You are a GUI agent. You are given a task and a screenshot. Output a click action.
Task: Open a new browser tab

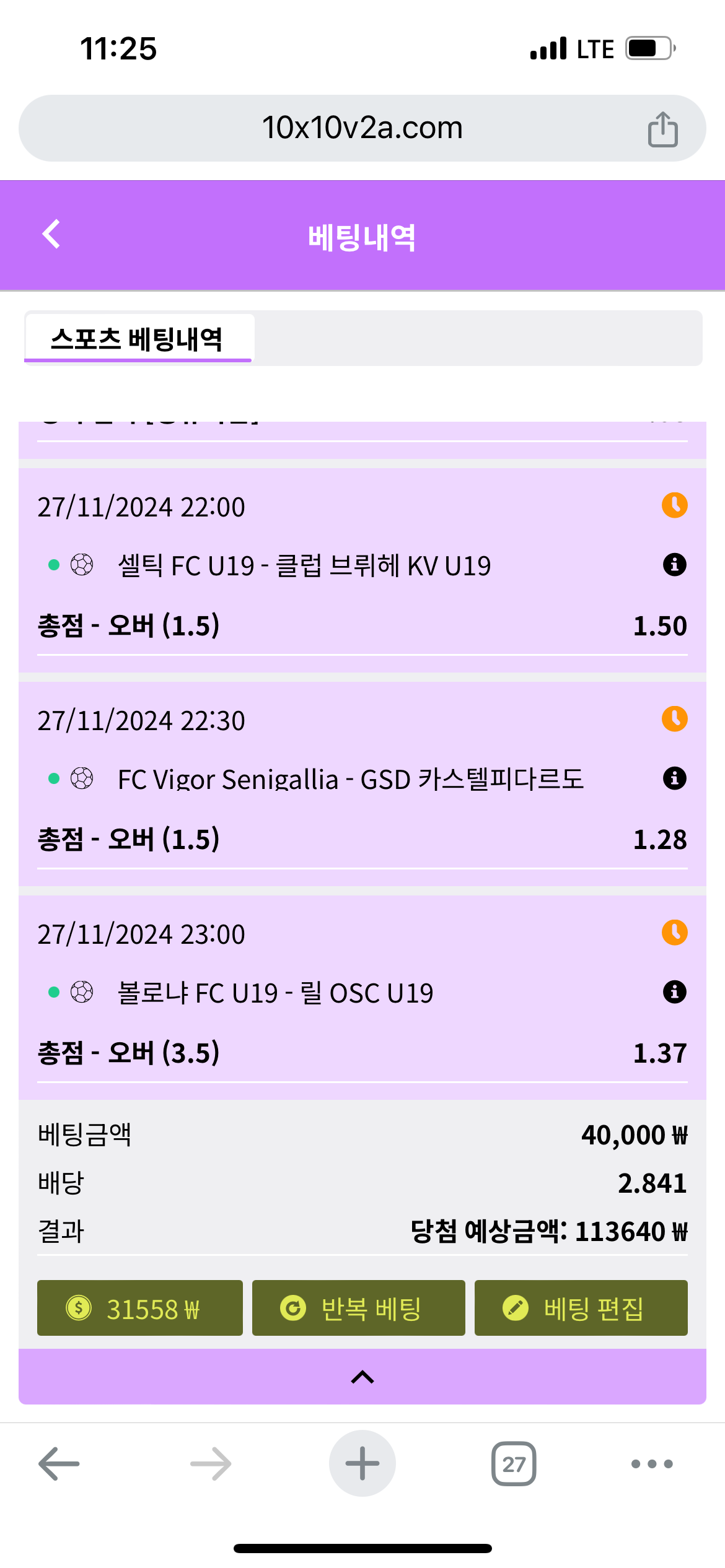[x=362, y=1463]
